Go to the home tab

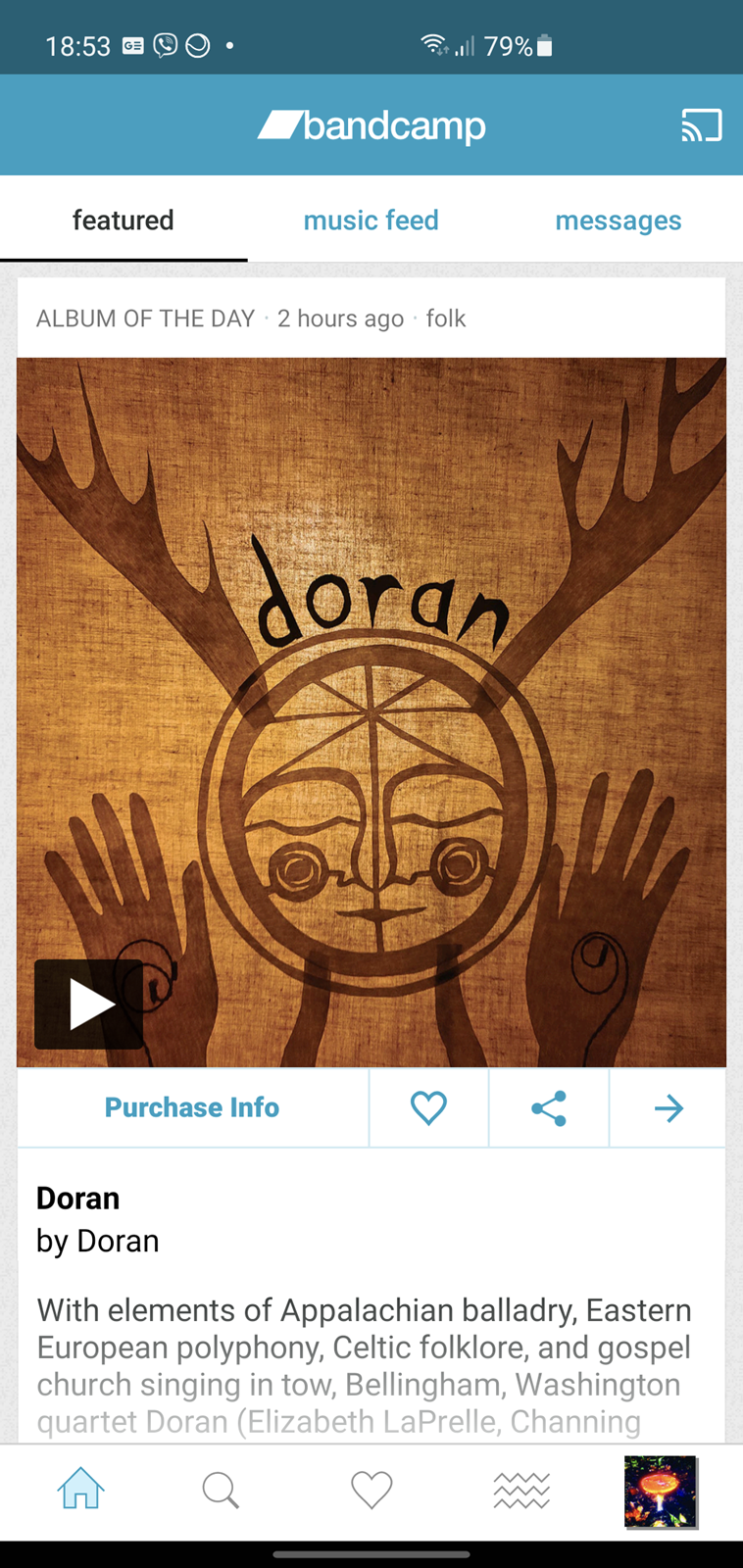click(x=80, y=1490)
